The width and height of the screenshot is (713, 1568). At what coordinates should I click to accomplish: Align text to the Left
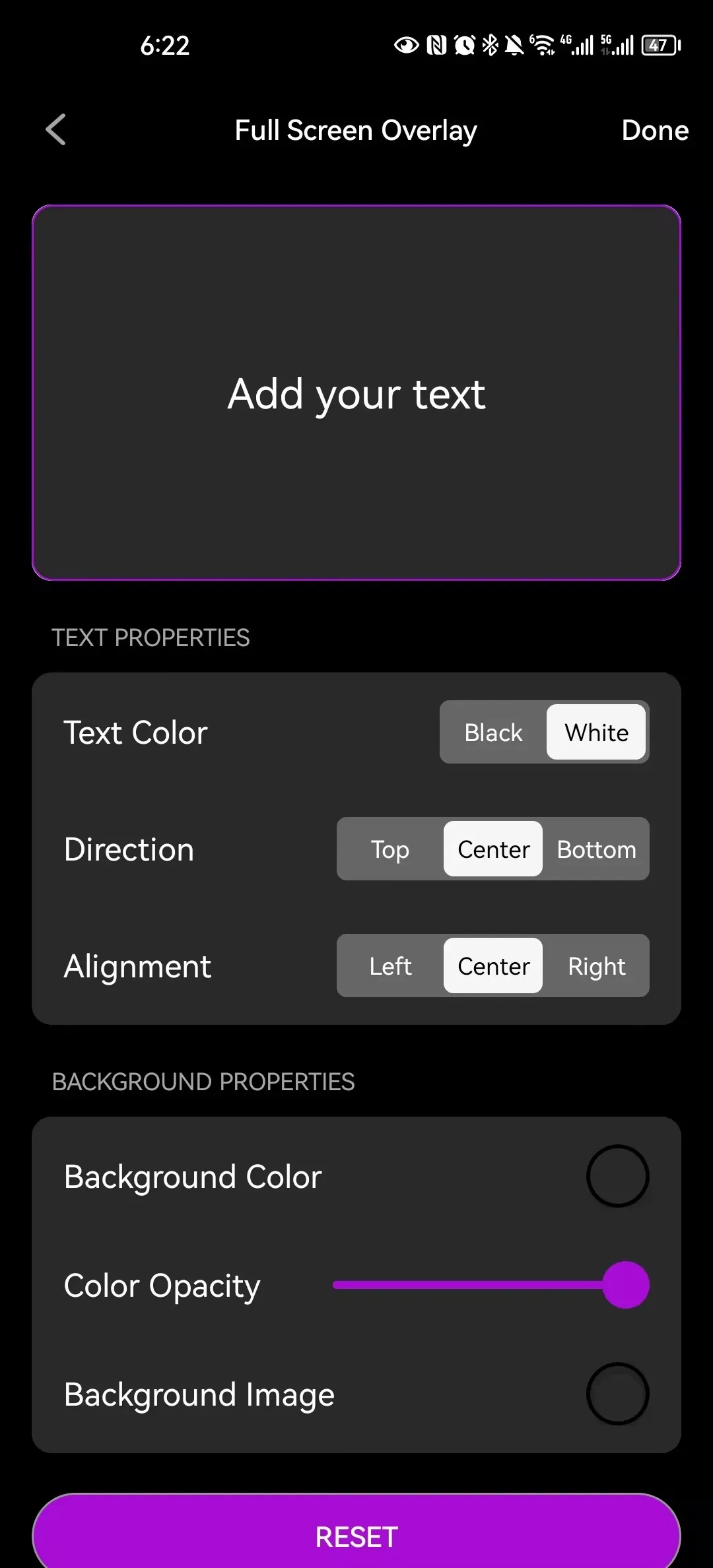(390, 966)
